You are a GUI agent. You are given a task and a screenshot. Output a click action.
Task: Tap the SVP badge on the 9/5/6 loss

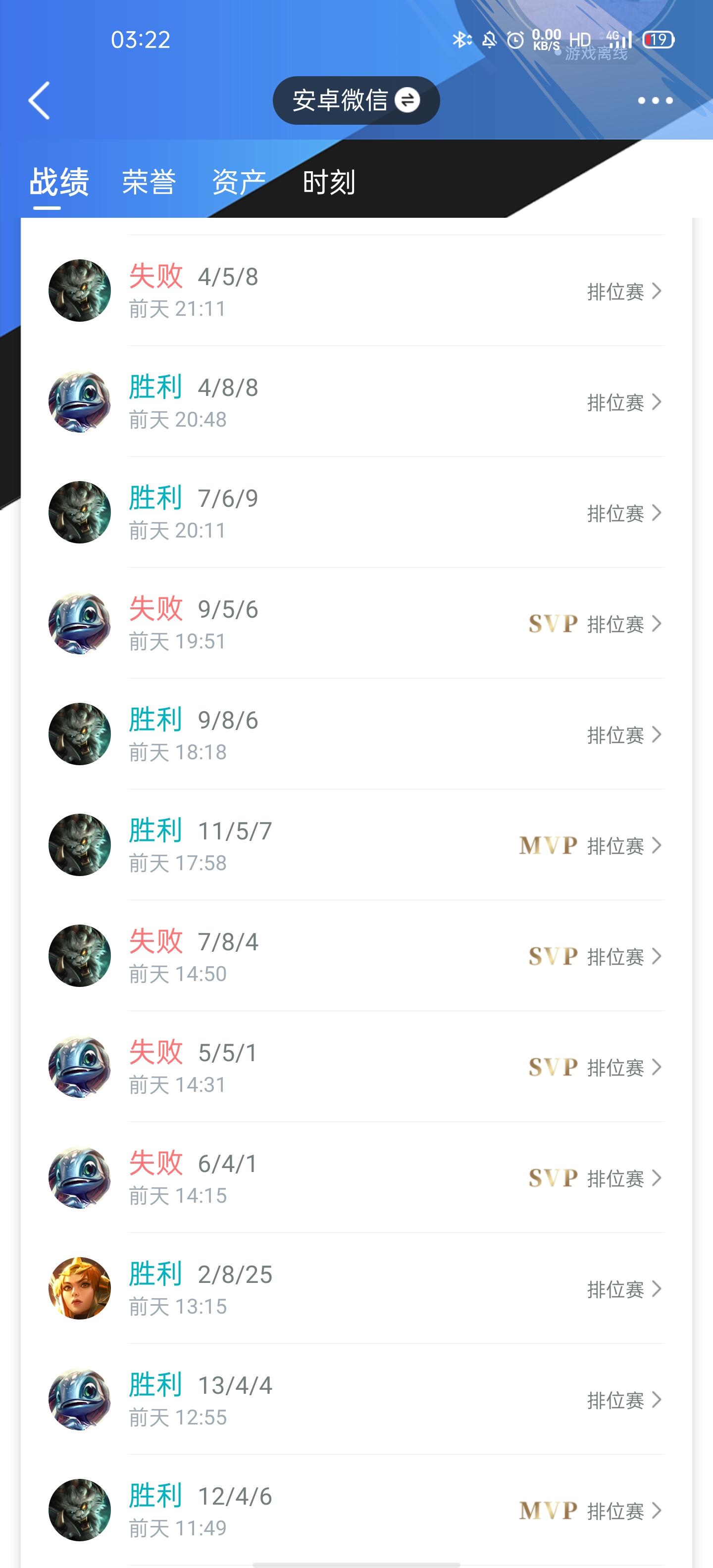point(552,624)
